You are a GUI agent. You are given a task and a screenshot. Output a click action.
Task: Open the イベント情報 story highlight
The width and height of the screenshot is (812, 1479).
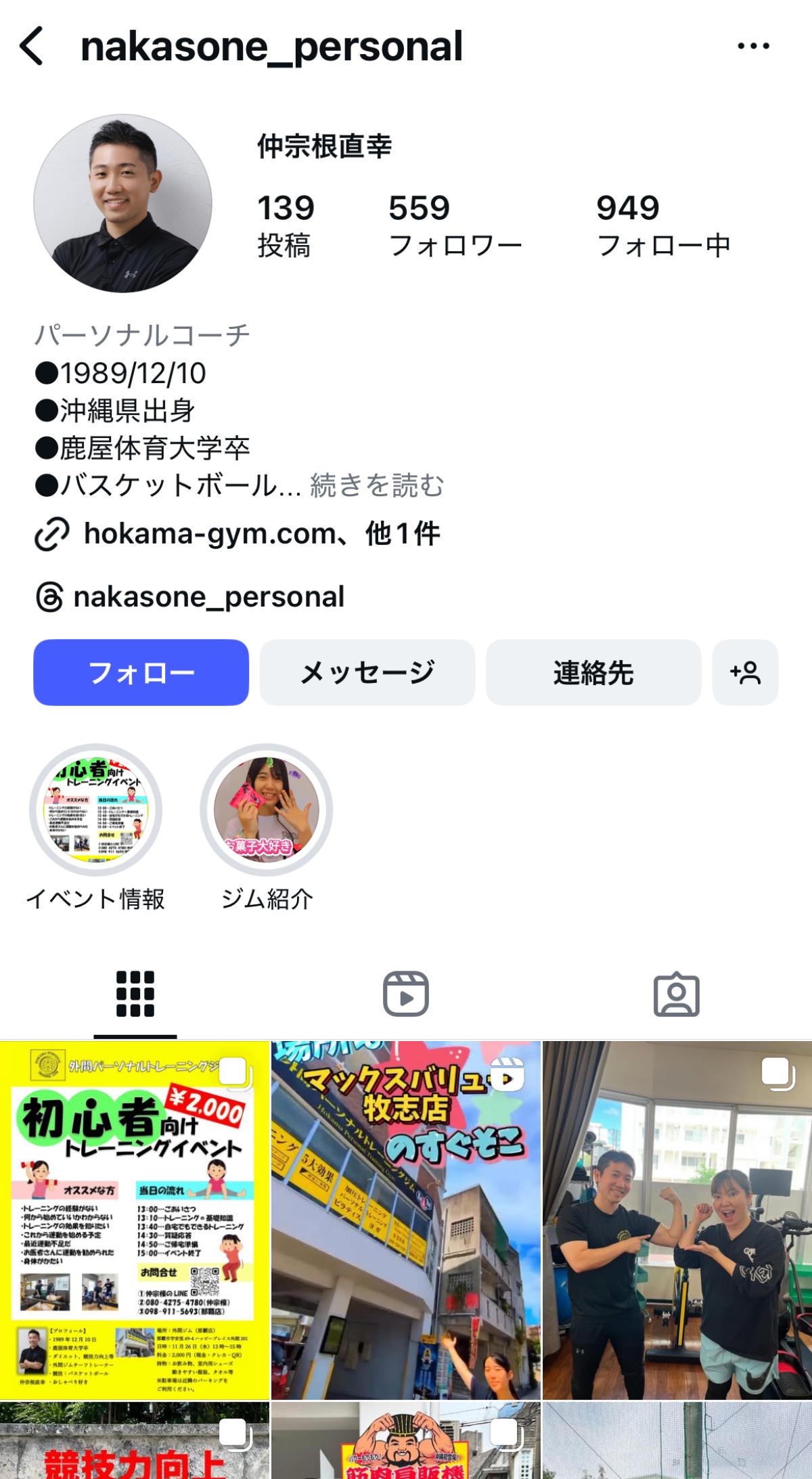click(x=95, y=810)
